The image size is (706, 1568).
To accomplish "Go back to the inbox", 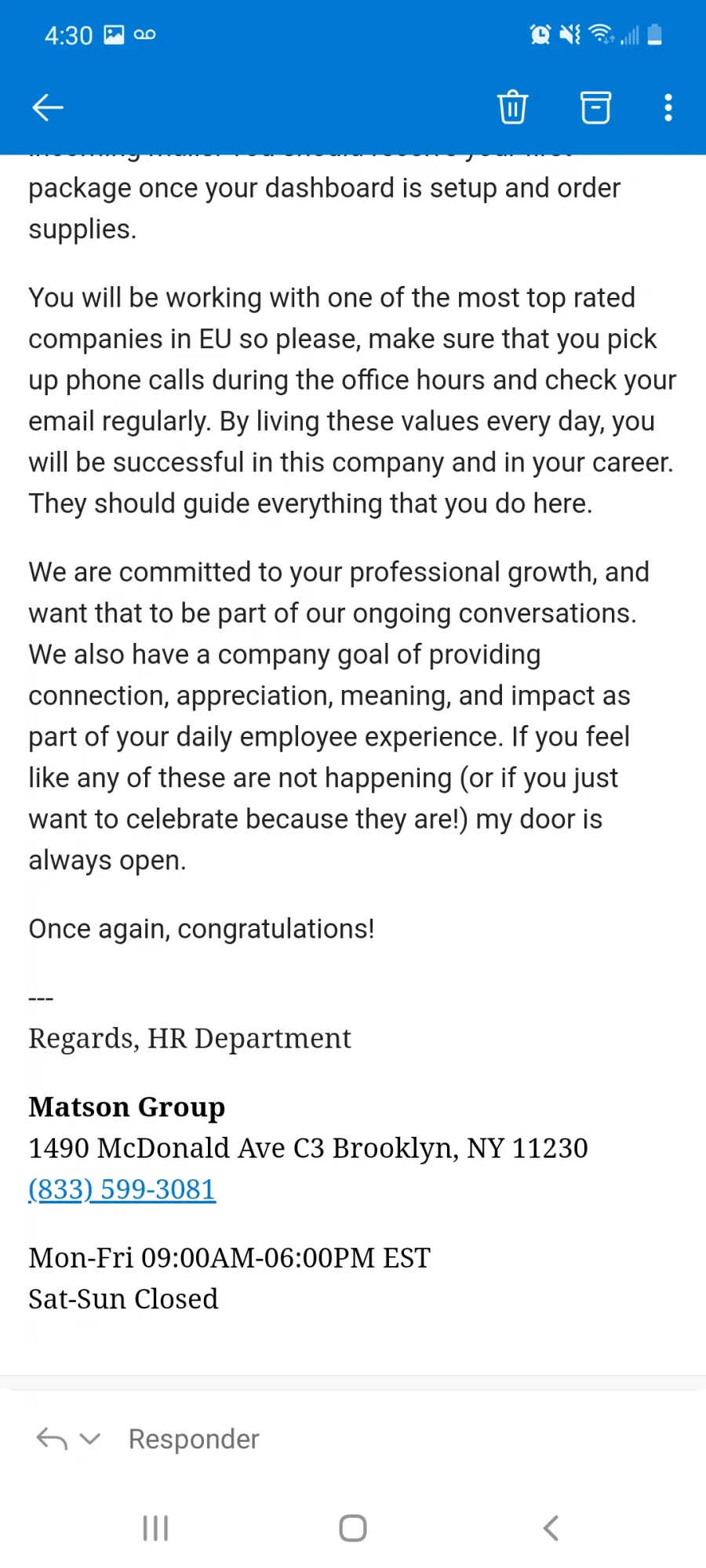I will [x=48, y=107].
